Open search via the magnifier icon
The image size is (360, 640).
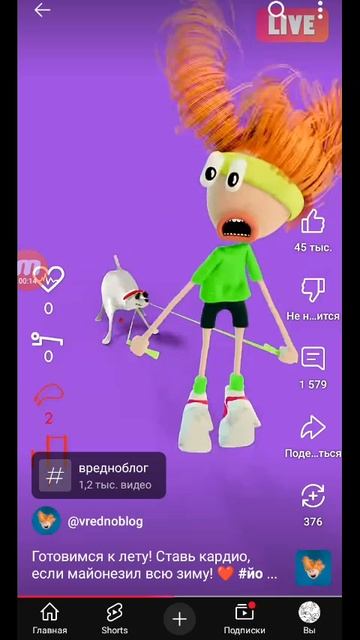pyautogui.click(x=276, y=9)
